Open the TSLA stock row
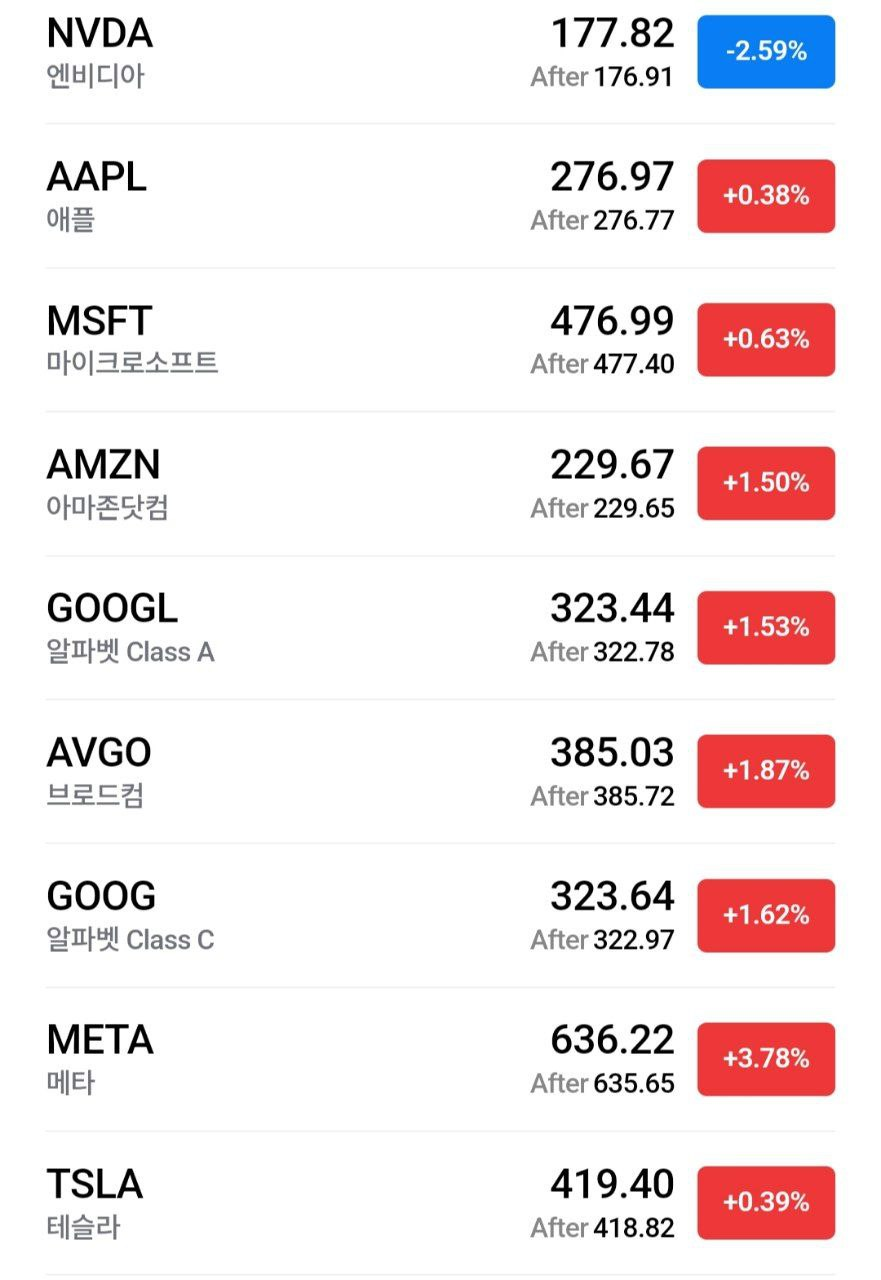Image resolution: width=881 pixels, height=1280 pixels. point(300,1203)
